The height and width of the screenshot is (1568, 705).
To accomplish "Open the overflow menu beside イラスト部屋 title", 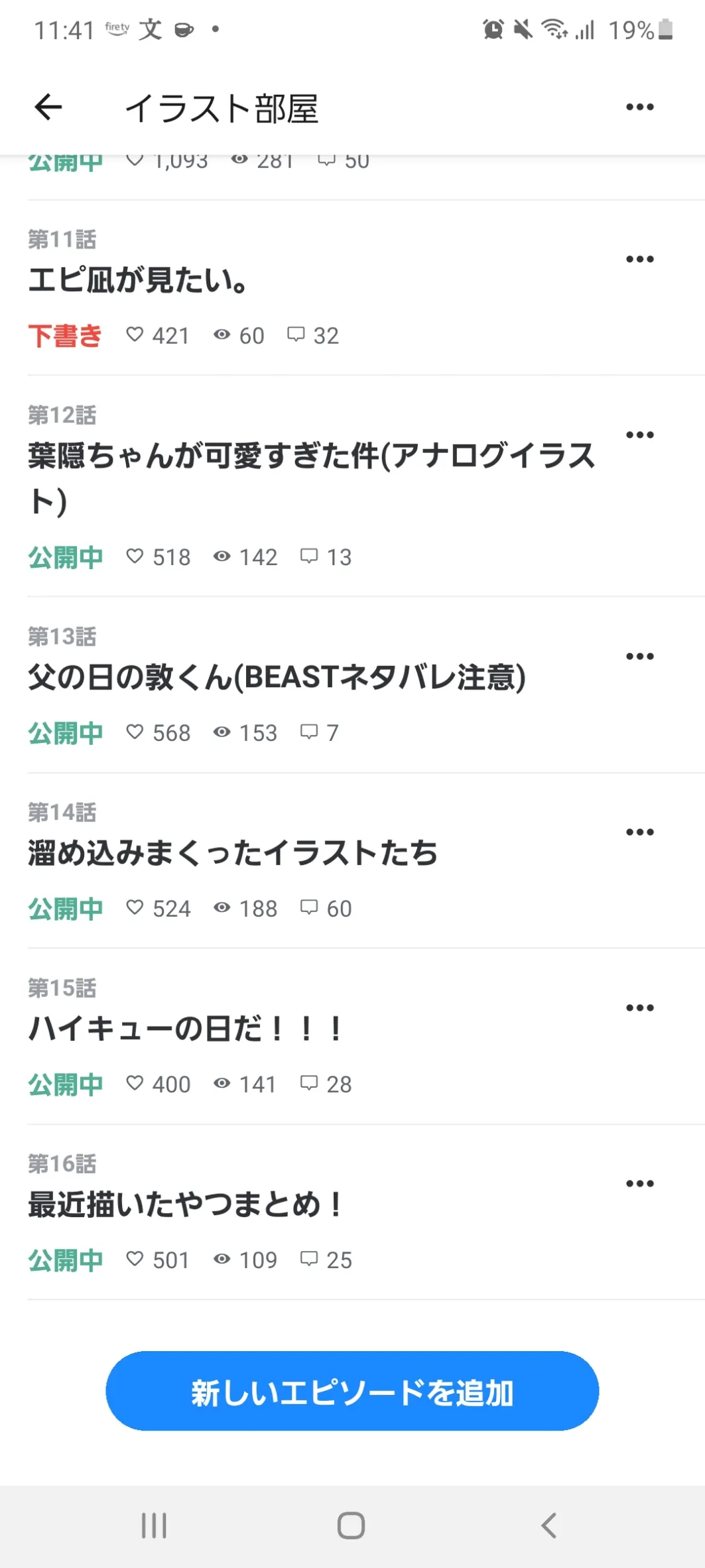I will [x=640, y=107].
